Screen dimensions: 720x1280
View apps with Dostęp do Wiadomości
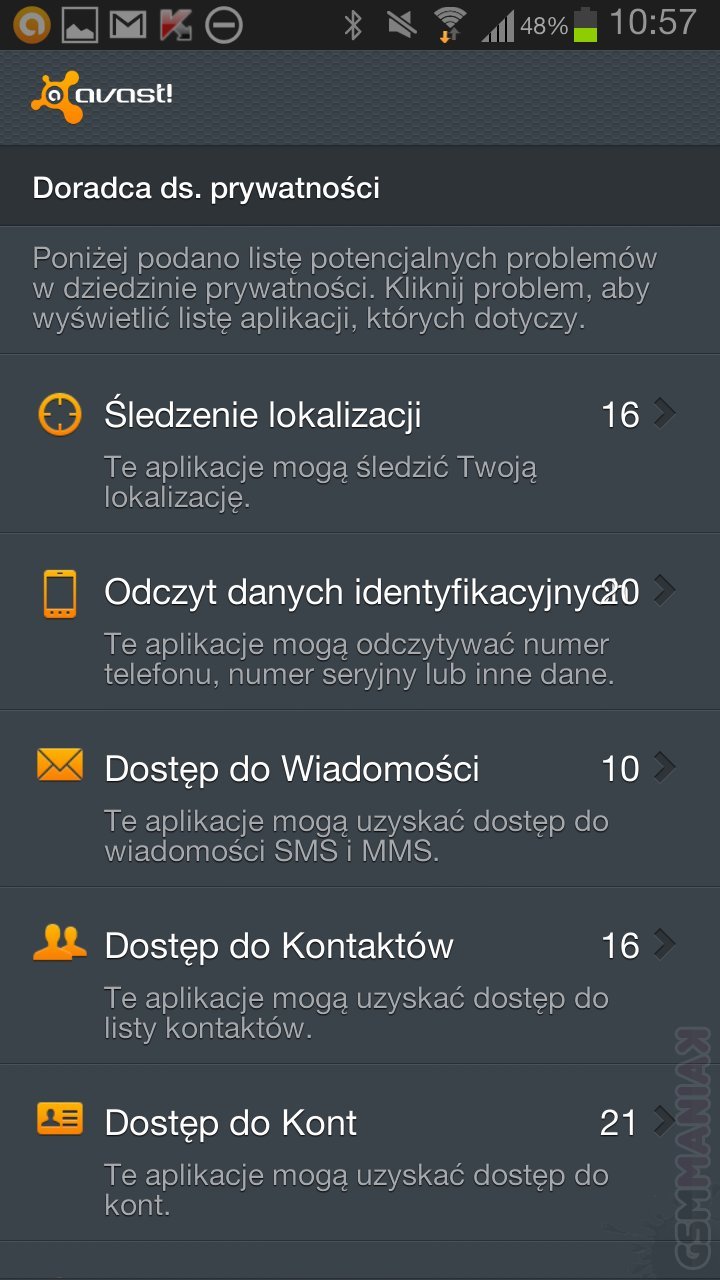tap(360, 798)
